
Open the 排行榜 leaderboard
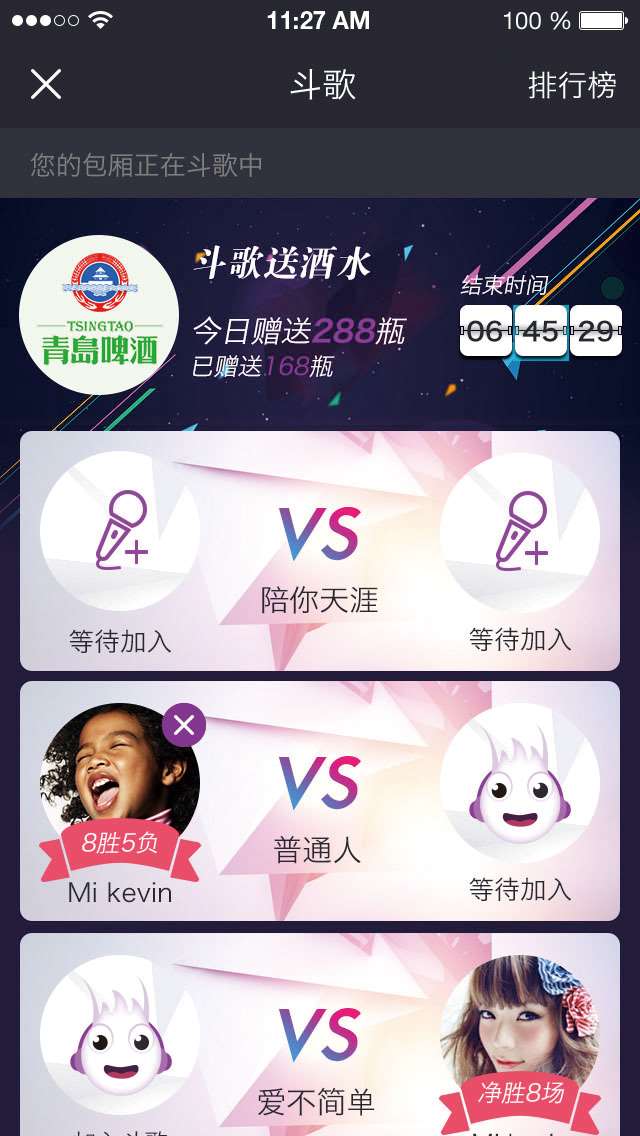pyautogui.click(x=572, y=85)
